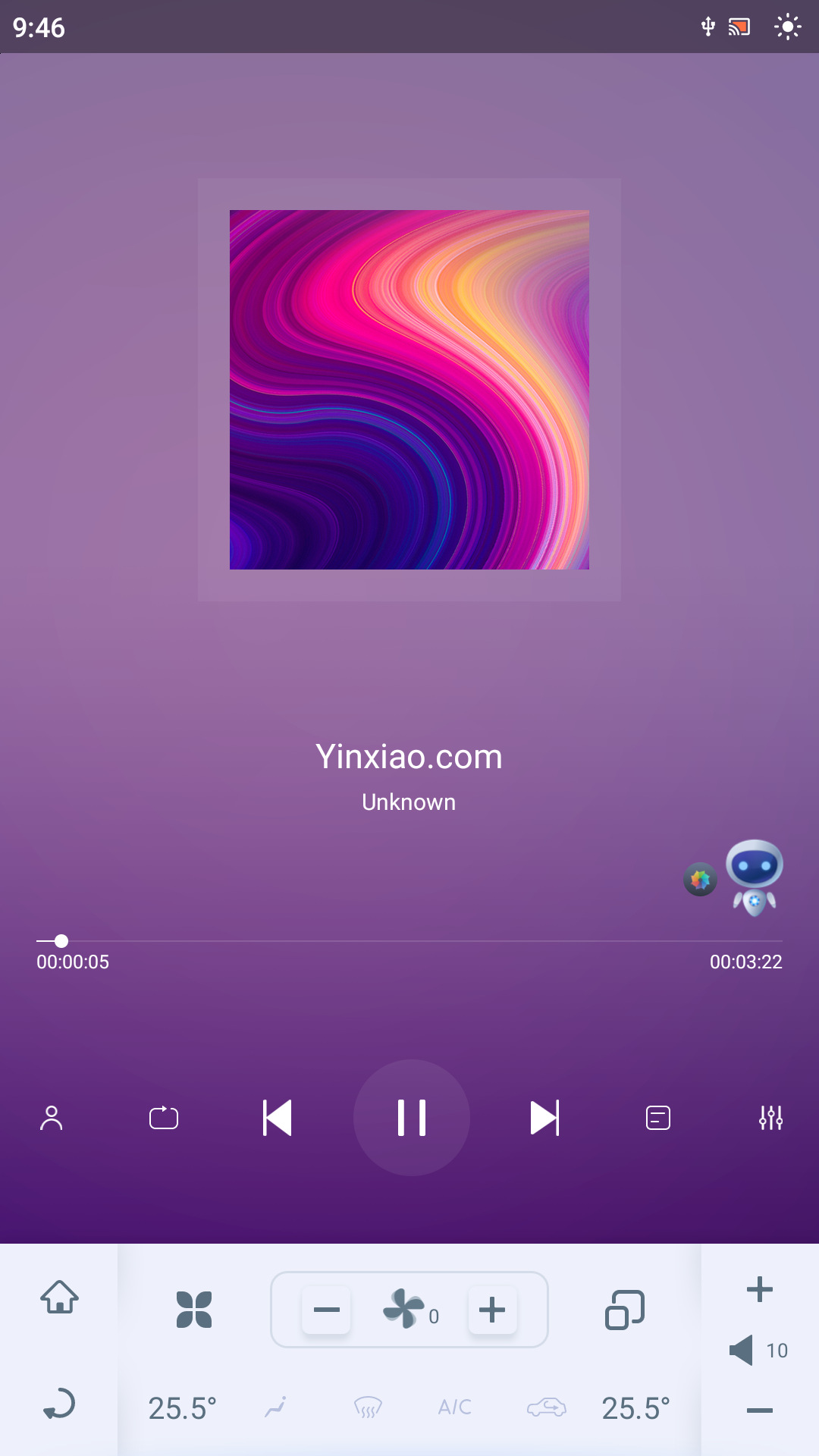Pause the current track
The width and height of the screenshot is (819, 1456).
411,1118
